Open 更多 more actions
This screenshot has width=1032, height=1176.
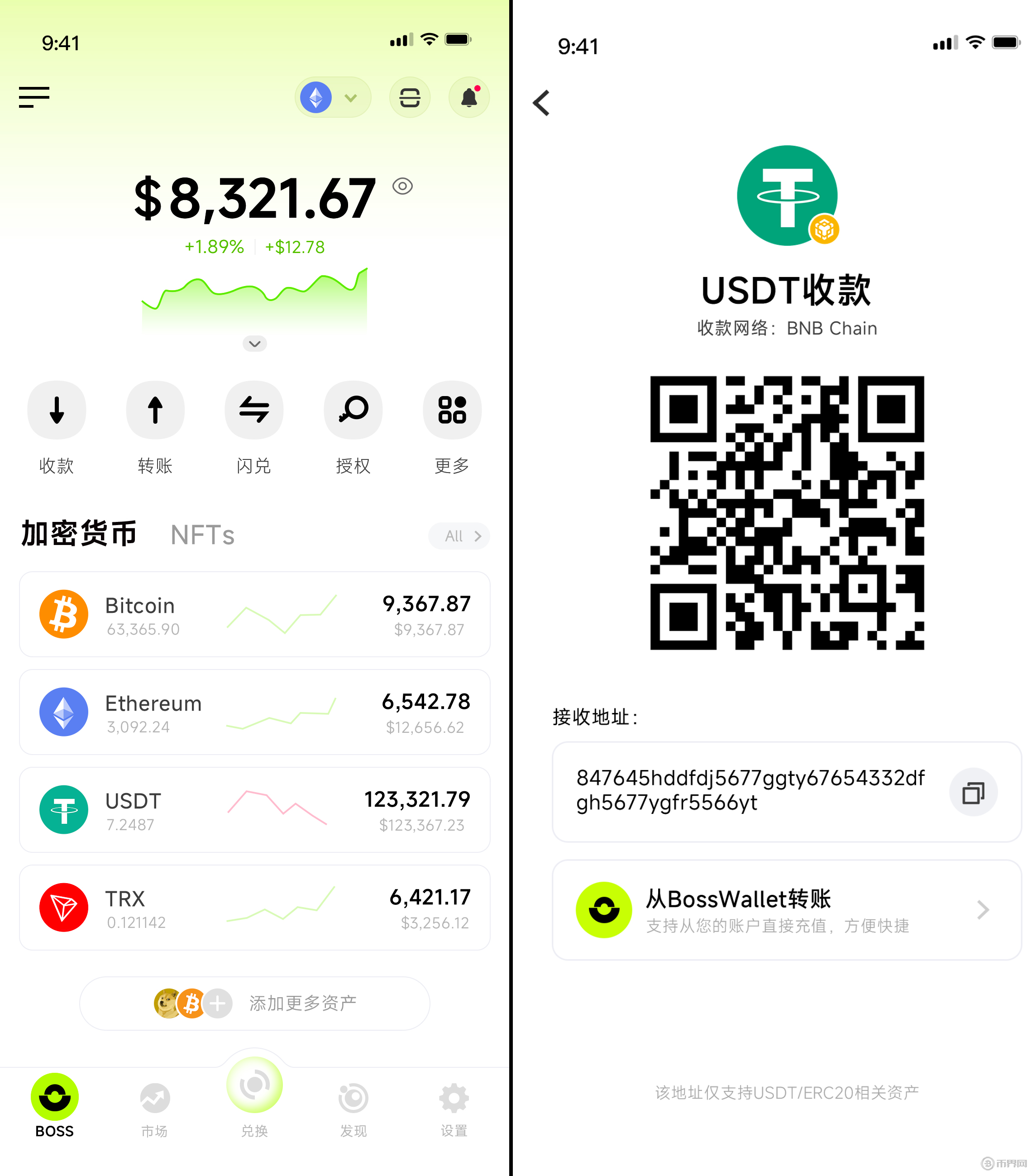coord(452,410)
